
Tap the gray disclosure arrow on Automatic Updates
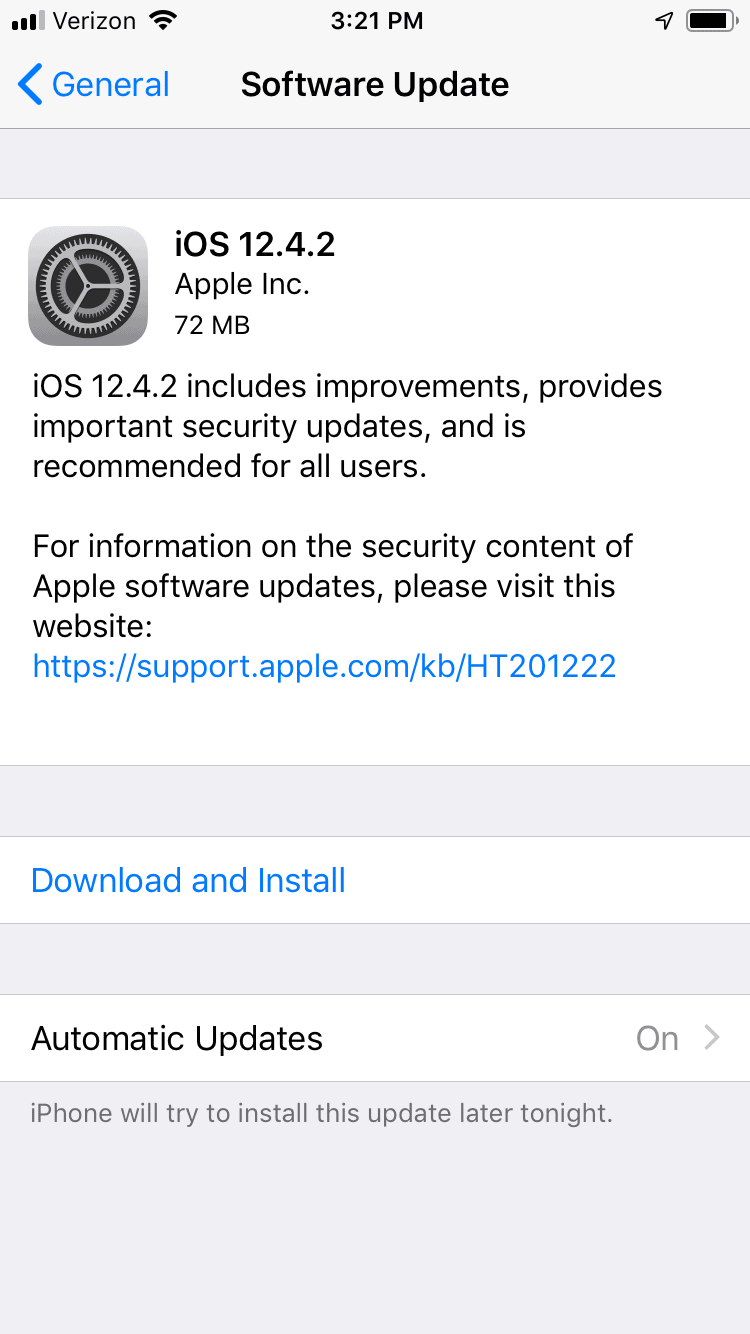pos(712,1038)
